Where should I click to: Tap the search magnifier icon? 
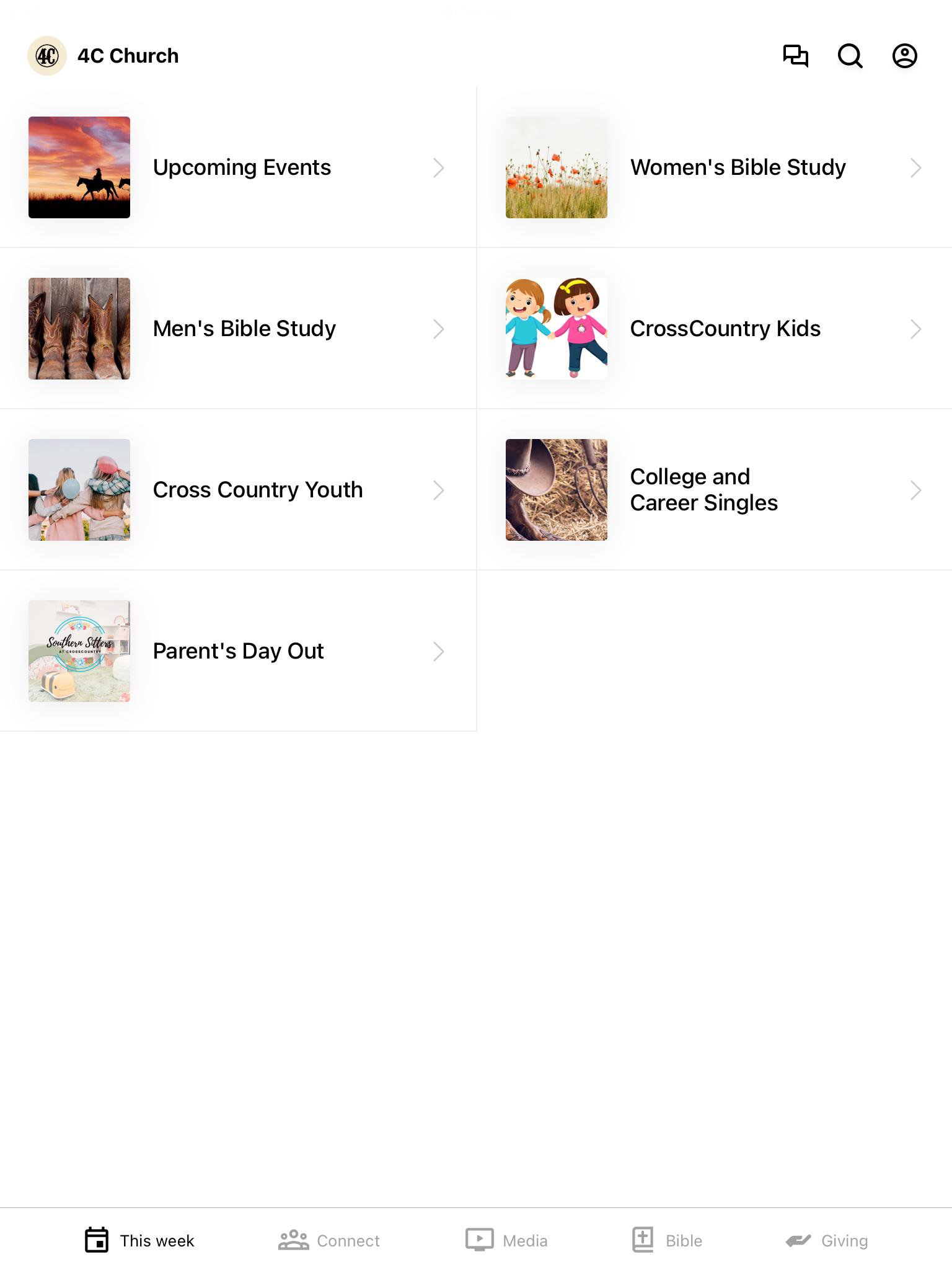point(850,56)
